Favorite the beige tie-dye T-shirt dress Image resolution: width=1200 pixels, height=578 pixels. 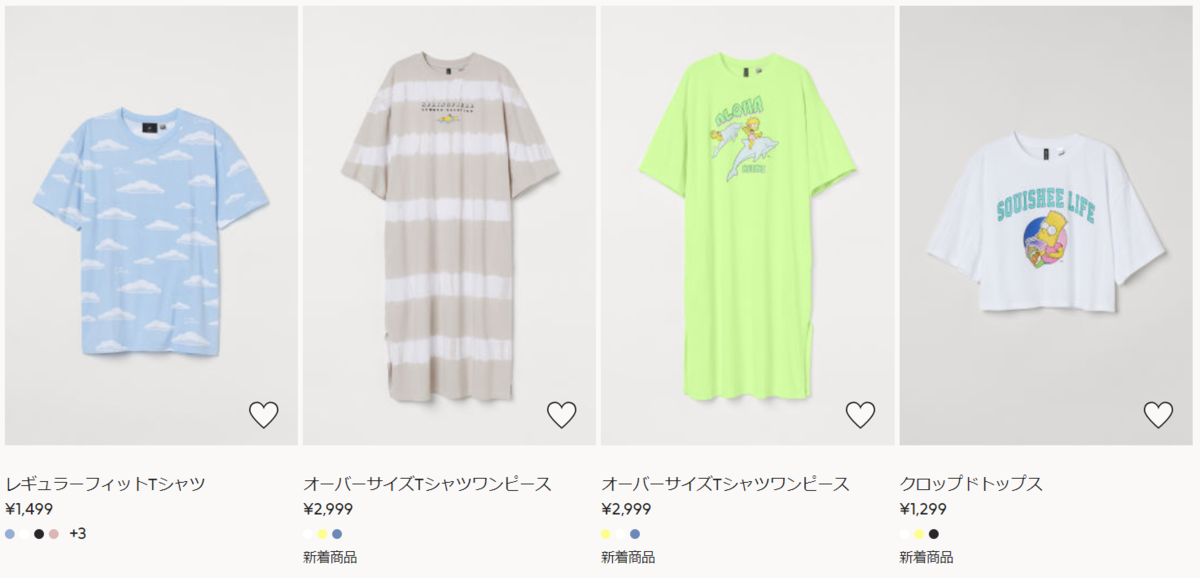tap(561, 414)
